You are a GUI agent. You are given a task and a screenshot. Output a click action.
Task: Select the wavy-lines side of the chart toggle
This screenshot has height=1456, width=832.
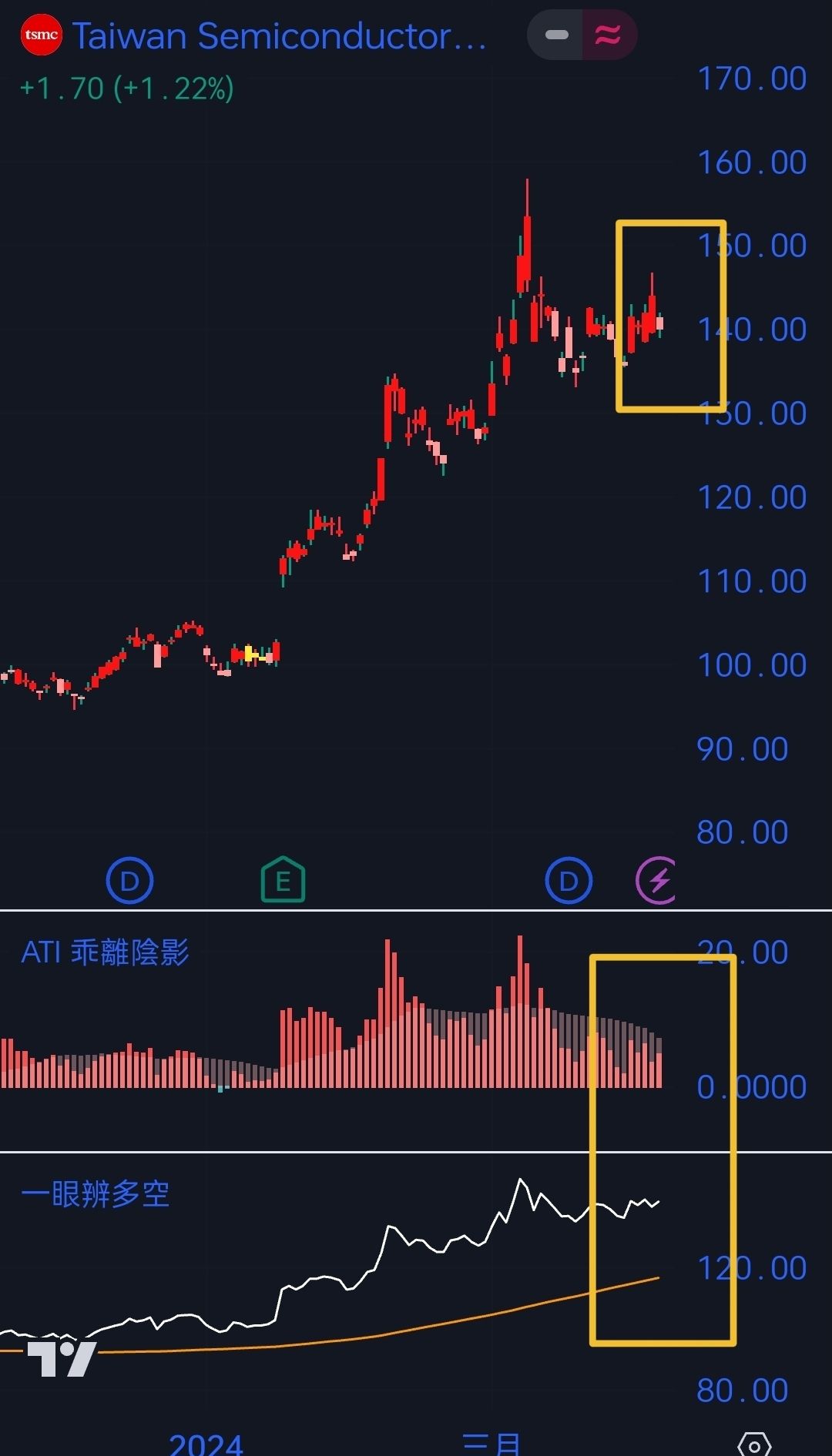(608, 35)
